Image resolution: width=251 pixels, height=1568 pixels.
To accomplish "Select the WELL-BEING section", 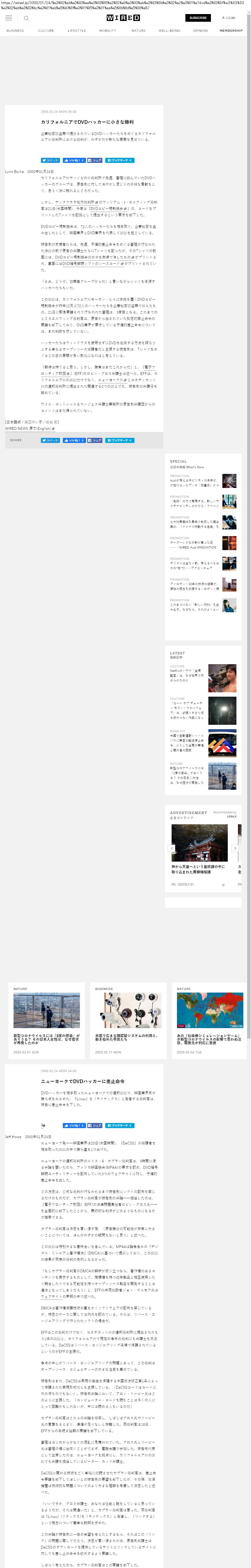I will click(170, 30).
